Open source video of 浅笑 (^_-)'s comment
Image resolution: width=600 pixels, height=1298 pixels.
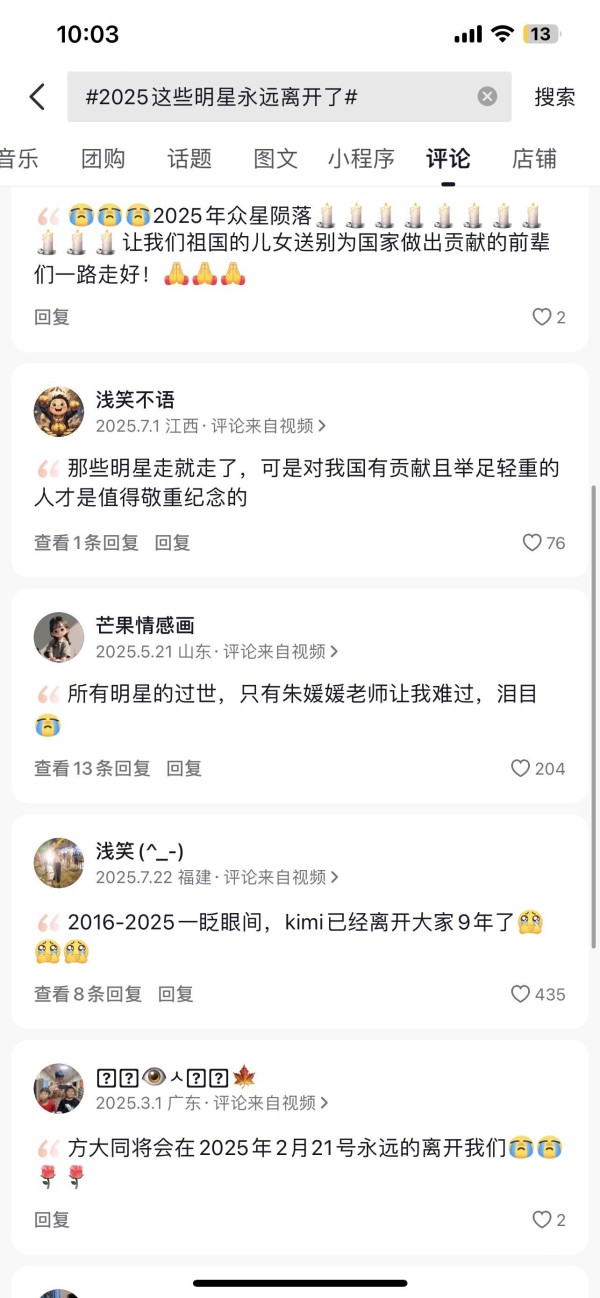(x=280, y=877)
